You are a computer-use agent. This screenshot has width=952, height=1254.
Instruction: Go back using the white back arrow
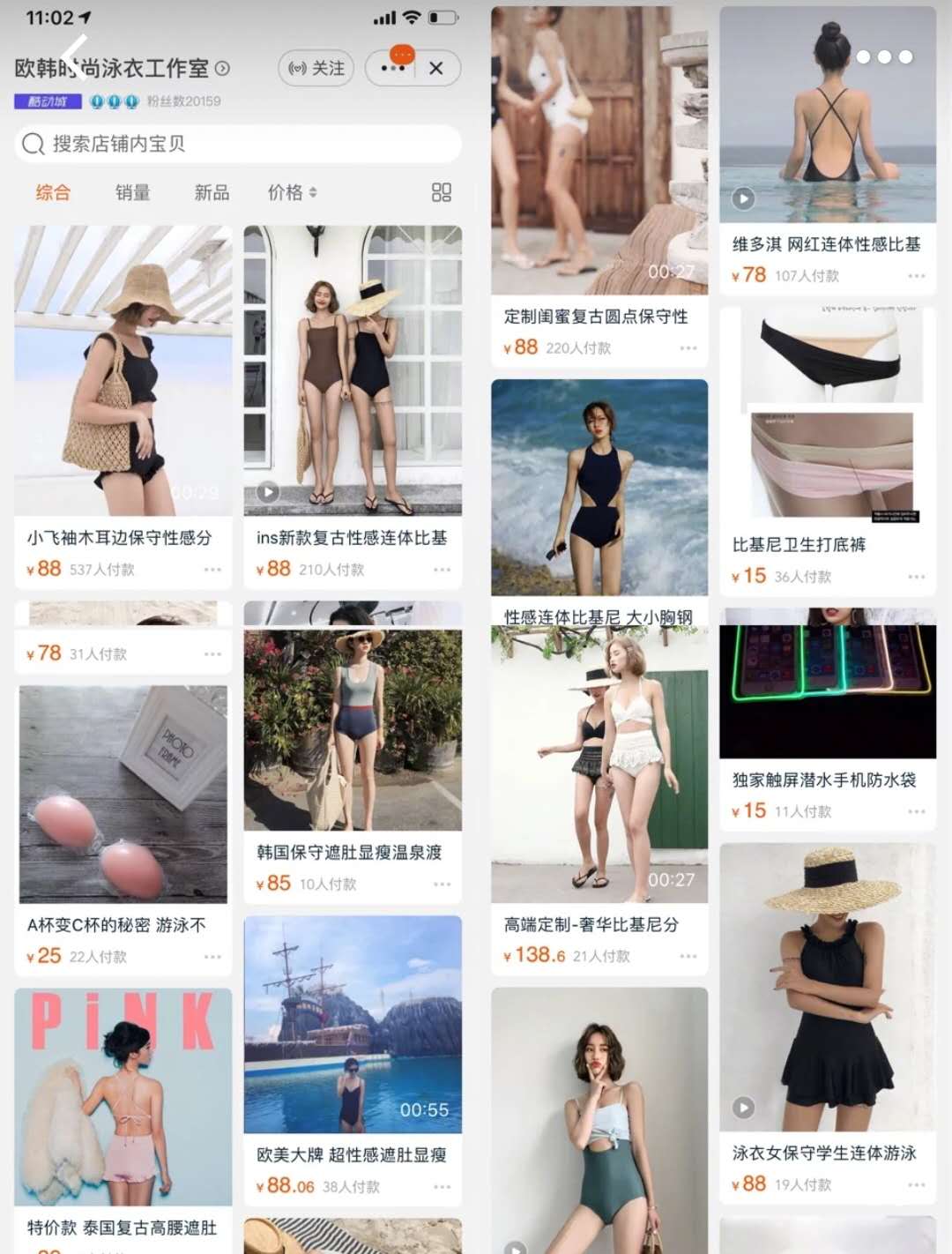pyautogui.click(x=78, y=56)
